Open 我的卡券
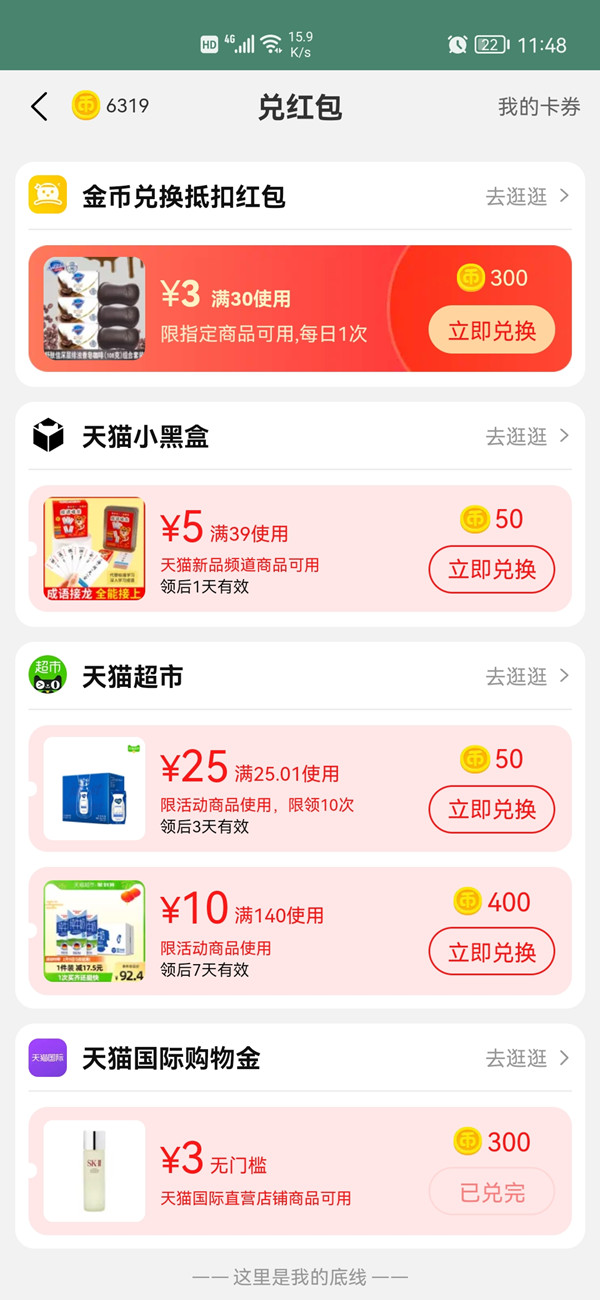This screenshot has height=1300, width=600. click(x=539, y=107)
